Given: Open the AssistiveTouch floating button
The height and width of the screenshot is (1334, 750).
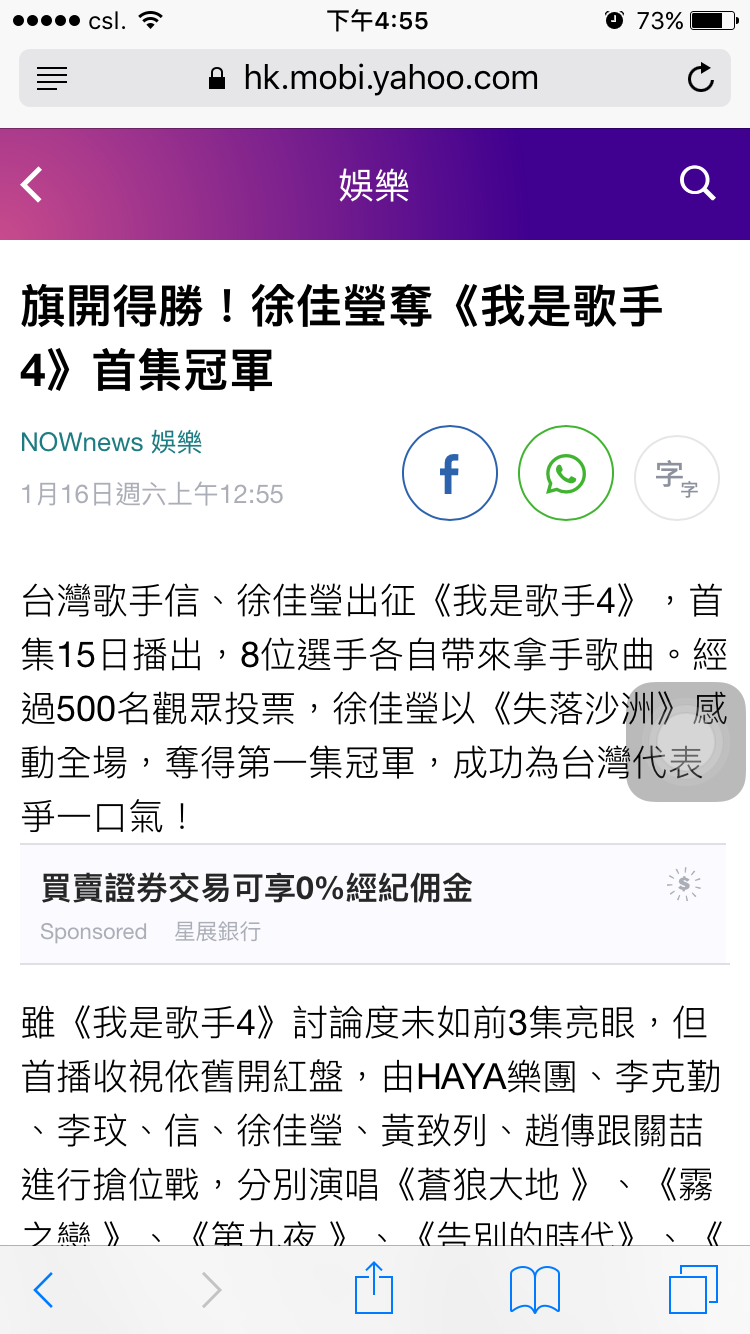Looking at the screenshot, I should 686,742.
